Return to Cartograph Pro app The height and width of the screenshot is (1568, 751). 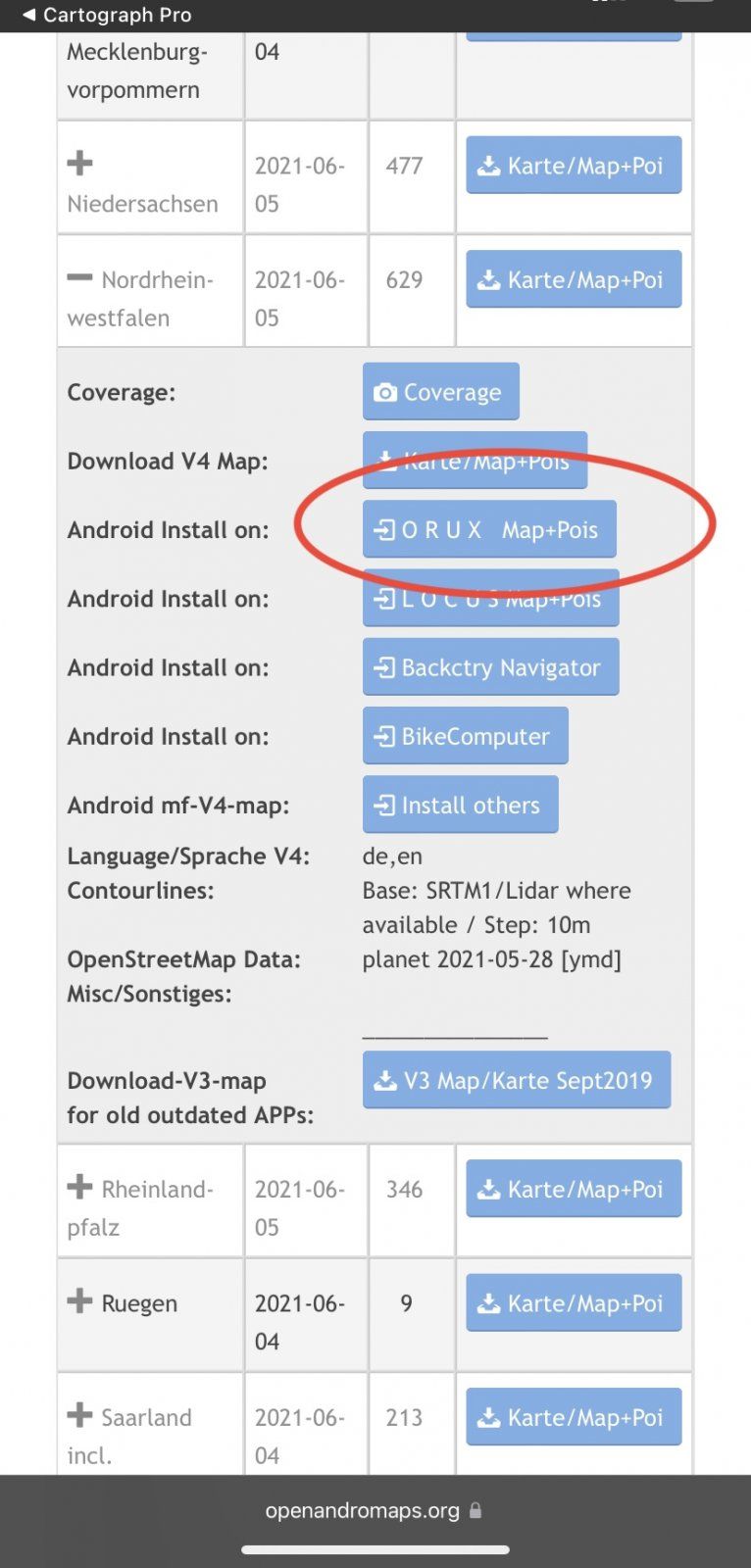point(106,16)
